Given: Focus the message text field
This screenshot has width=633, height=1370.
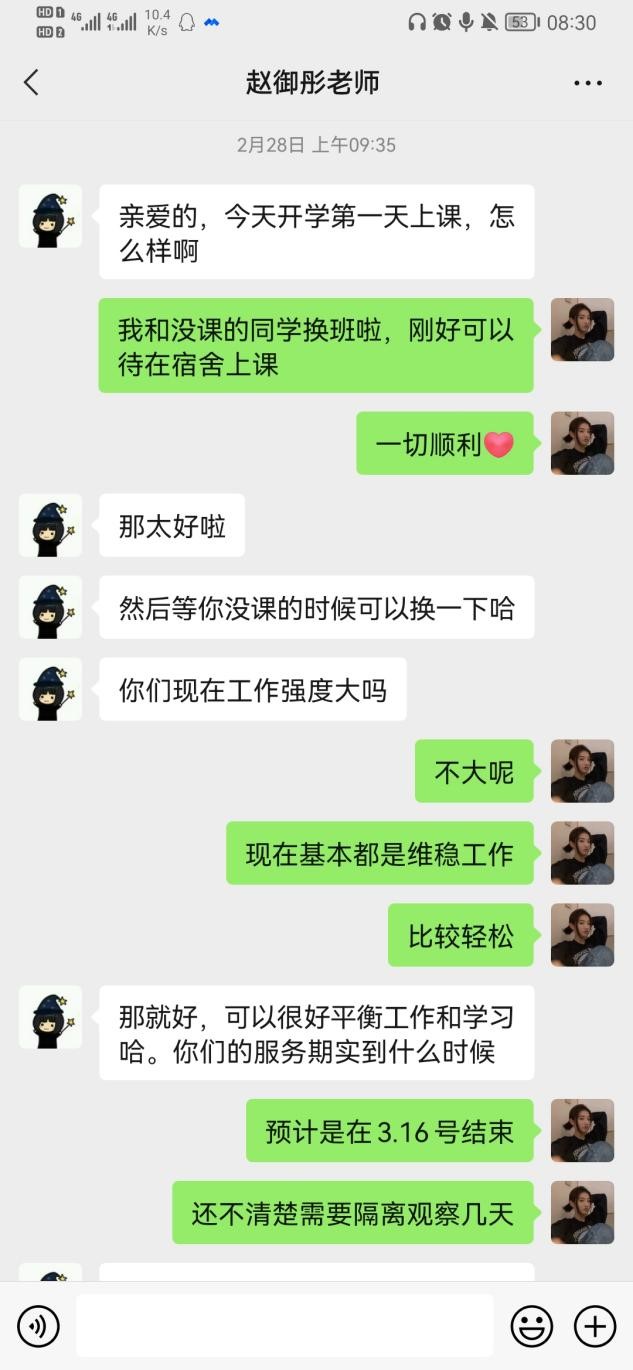Looking at the screenshot, I should pos(285,1326).
